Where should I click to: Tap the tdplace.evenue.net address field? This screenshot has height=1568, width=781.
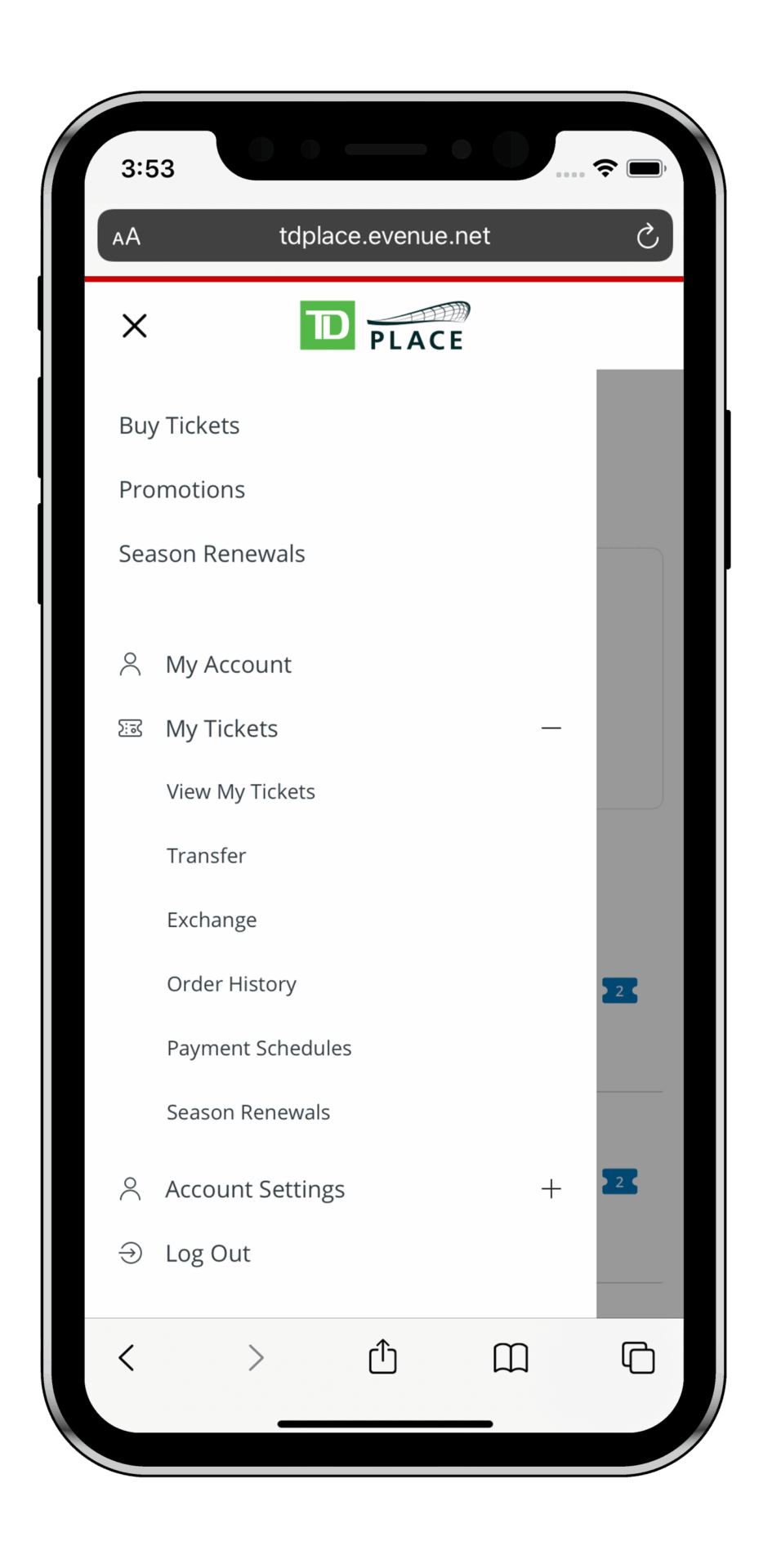click(385, 236)
